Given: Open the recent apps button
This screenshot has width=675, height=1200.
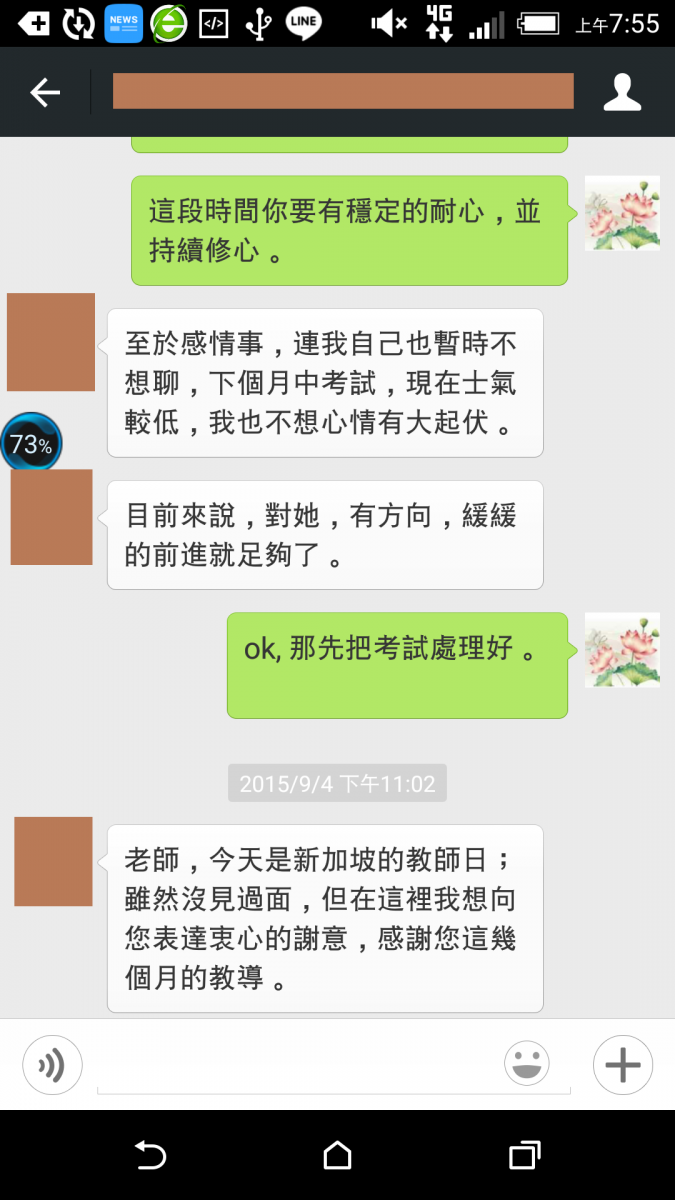Looking at the screenshot, I should pos(524,1155).
